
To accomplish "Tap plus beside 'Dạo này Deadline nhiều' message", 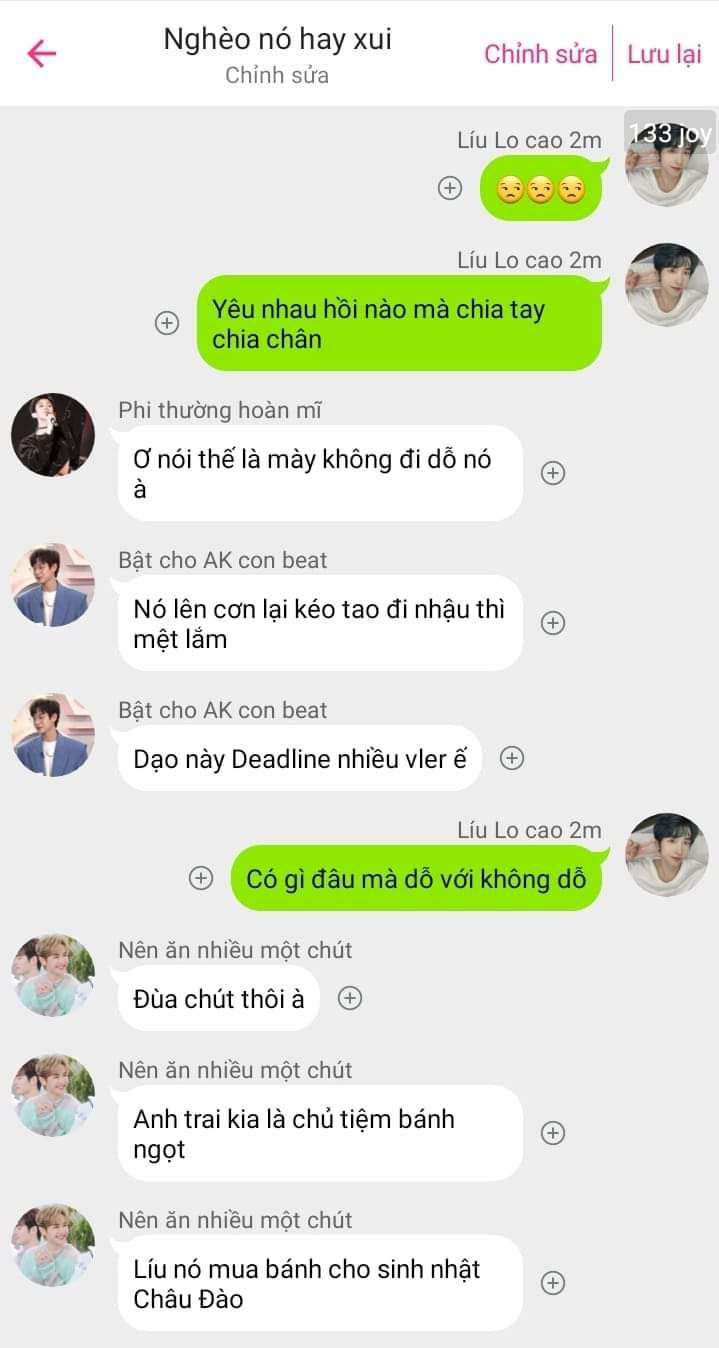I will 512,758.
